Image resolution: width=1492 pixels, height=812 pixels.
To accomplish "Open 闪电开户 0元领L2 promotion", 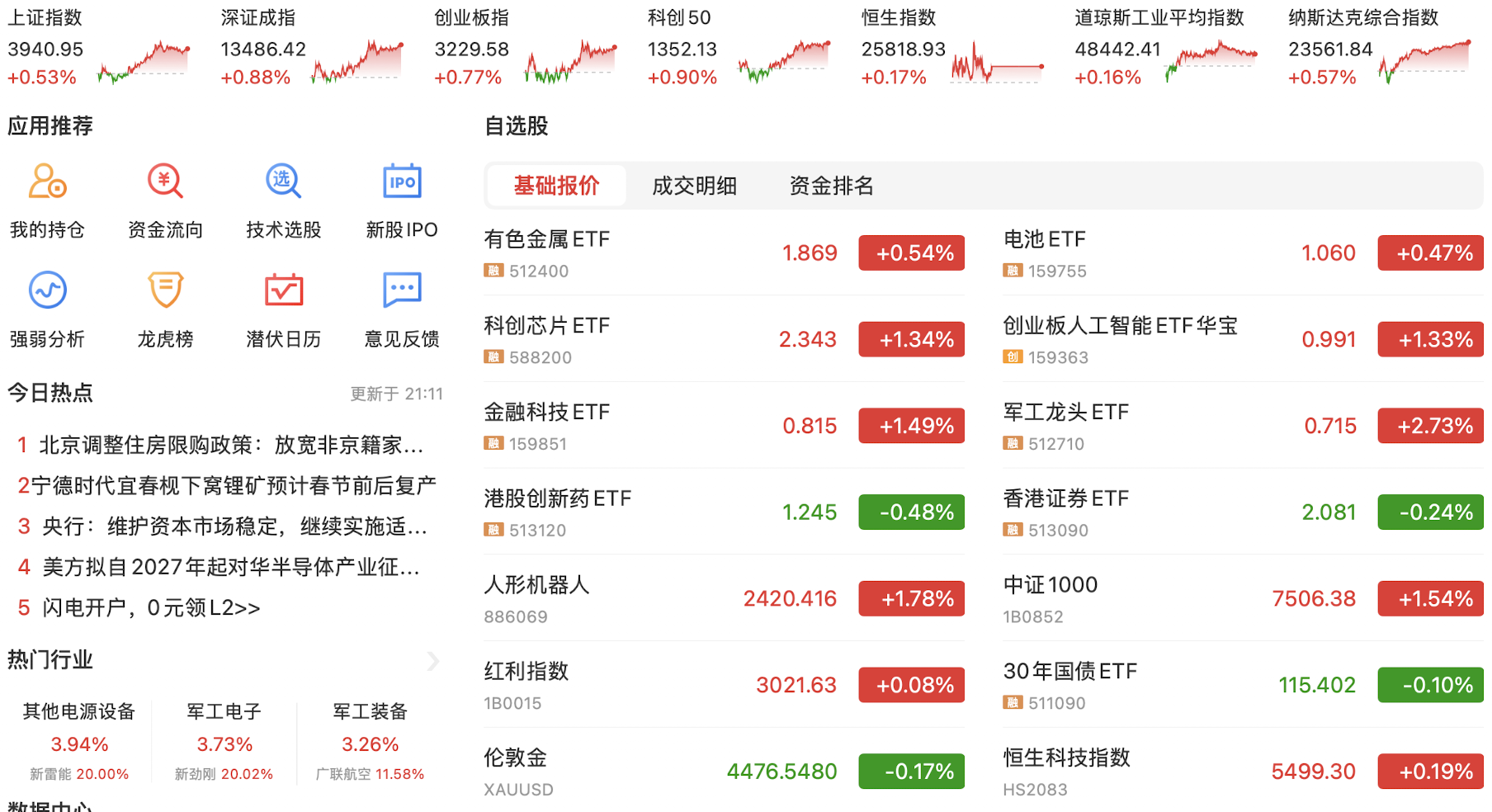I will [151, 608].
